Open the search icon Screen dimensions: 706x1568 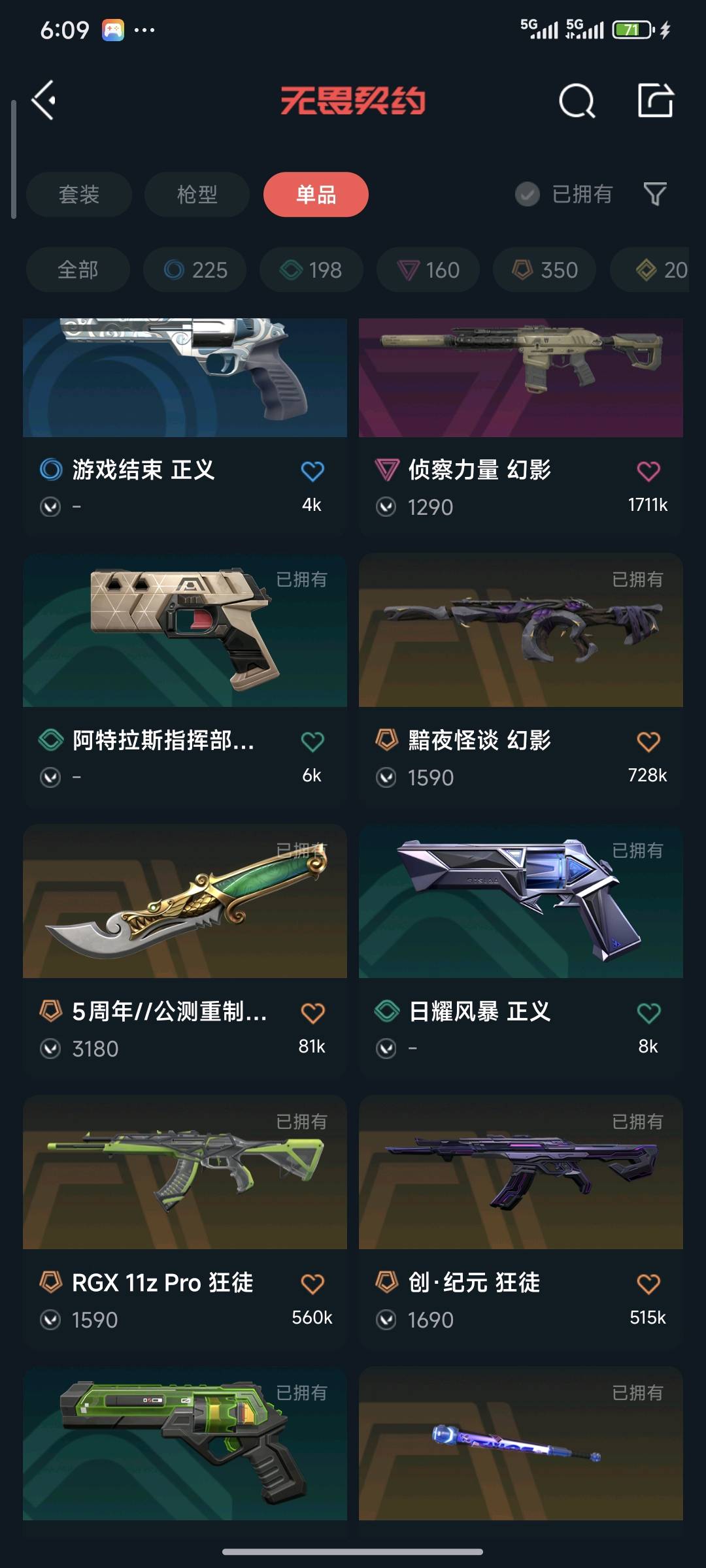point(577,101)
